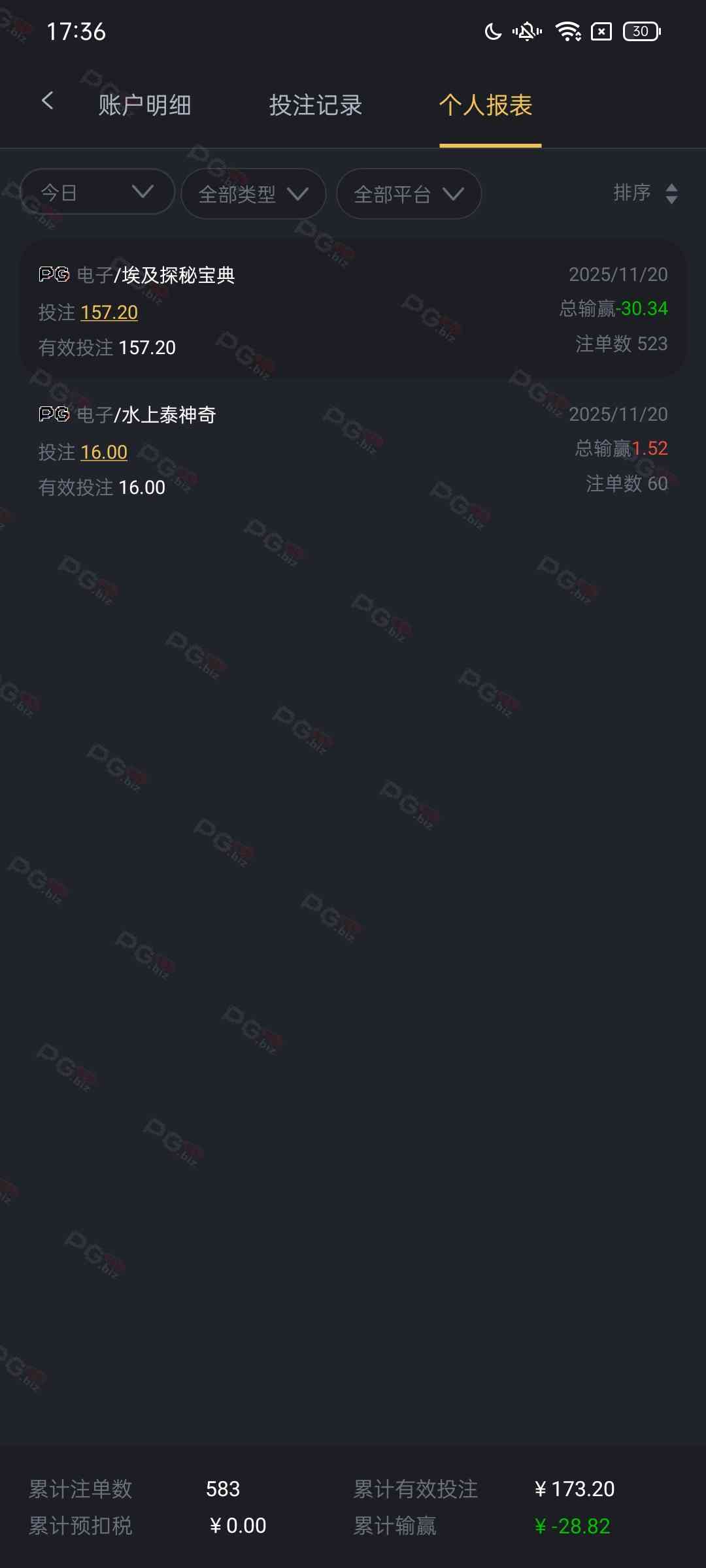Tap the 16.00 bet amount link
The image size is (706, 1568).
(x=103, y=452)
